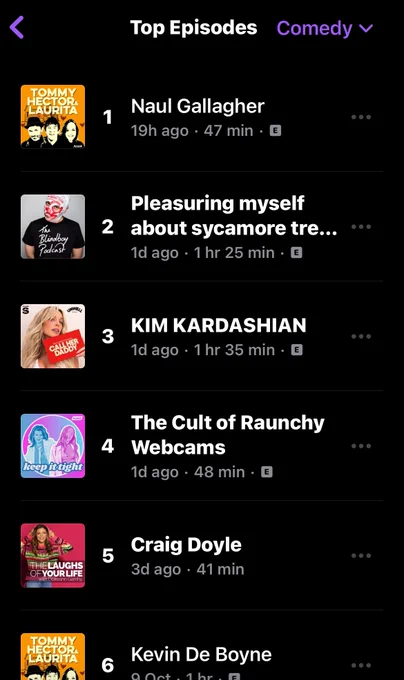Show options for Cult of Raunchy Webcams
This screenshot has width=404, height=680.
click(x=361, y=446)
